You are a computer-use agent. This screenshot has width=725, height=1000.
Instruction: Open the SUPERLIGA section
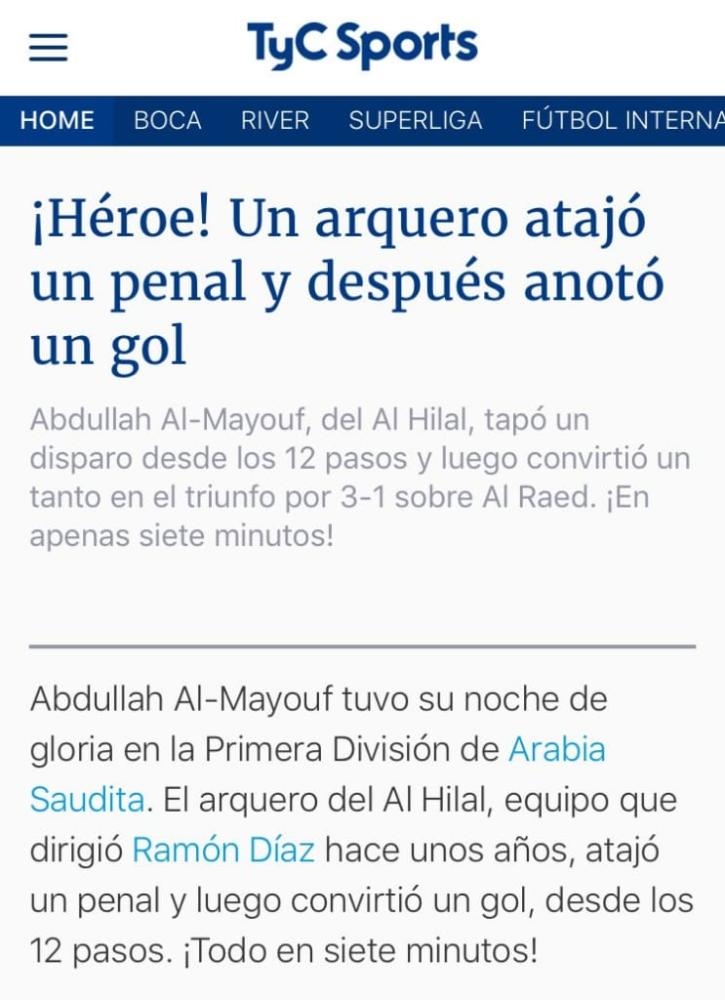pyautogui.click(x=415, y=121)
